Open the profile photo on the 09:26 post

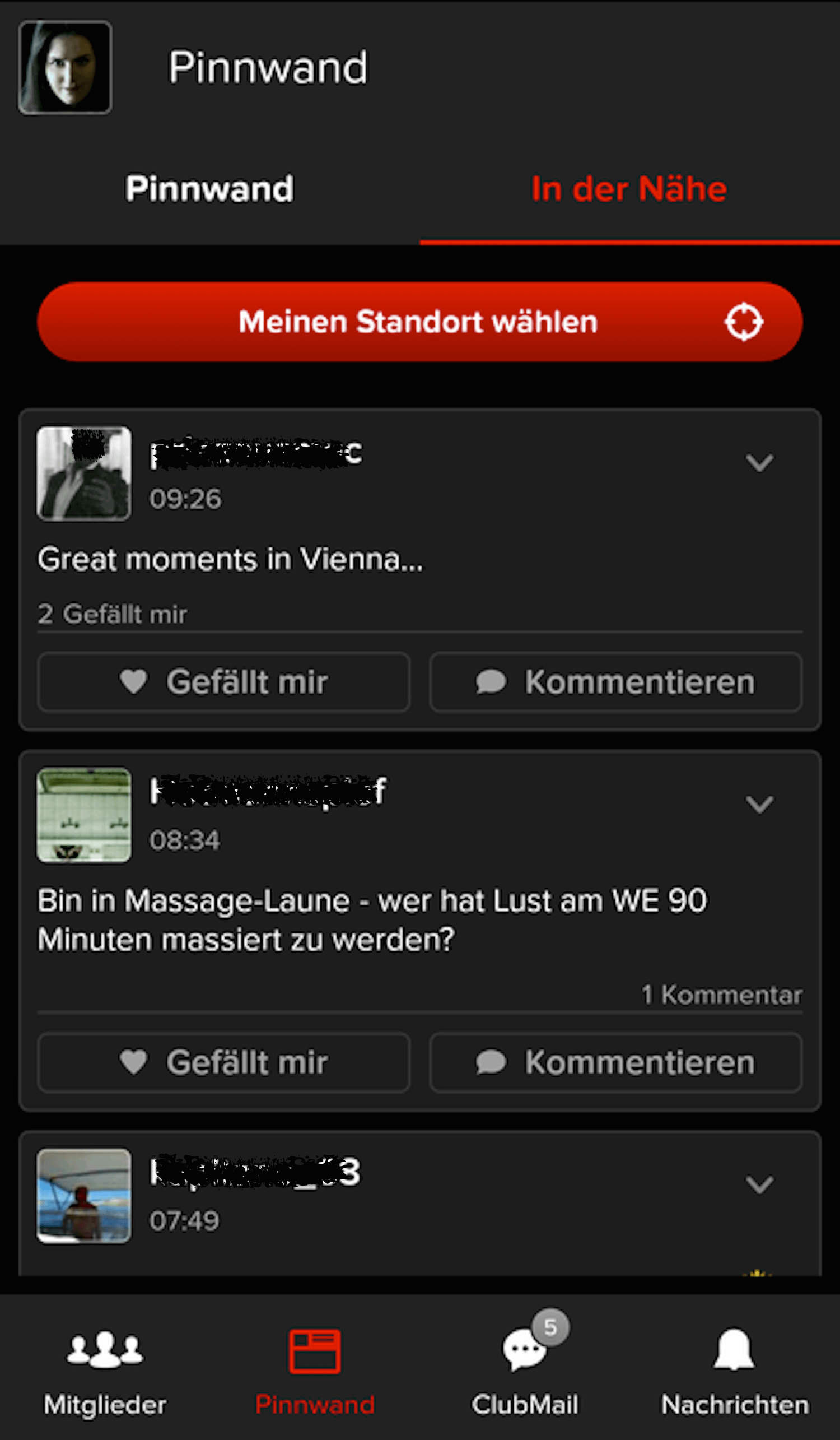pyautogui.click(x=84, y=473)
